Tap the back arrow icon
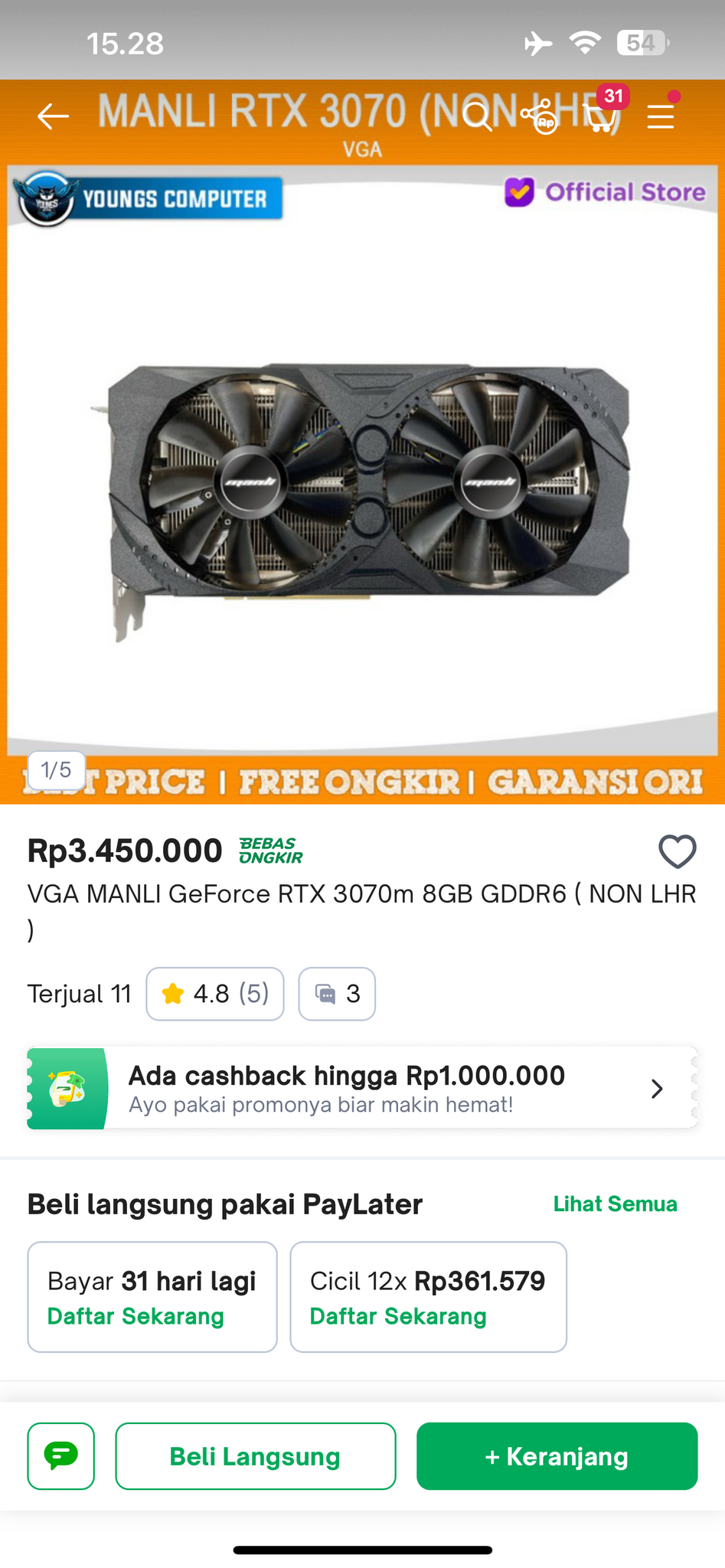725x1568 pixels. point(52,116)
